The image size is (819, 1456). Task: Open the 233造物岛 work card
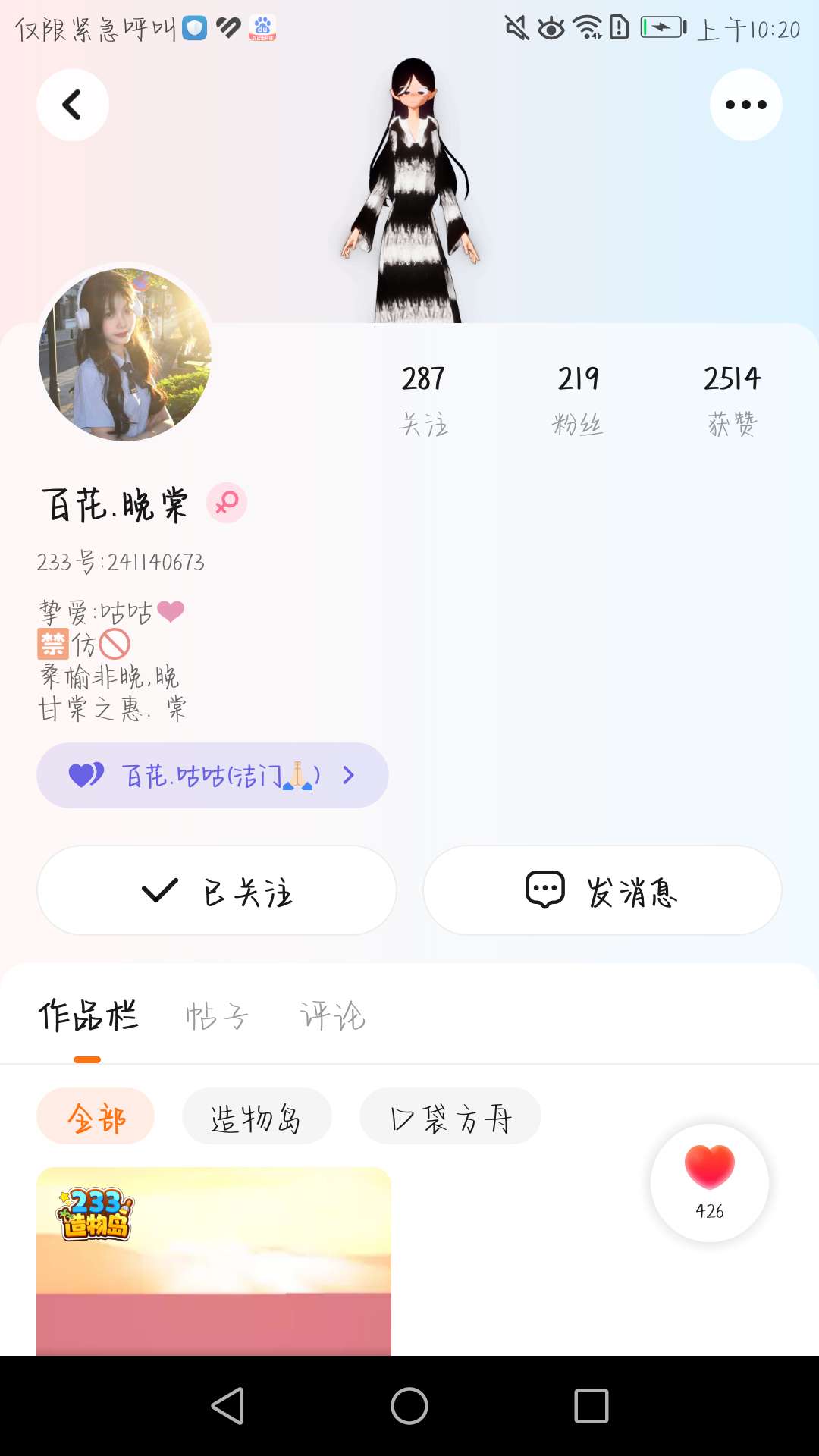pyautogui.click(x=214, y=1260)
